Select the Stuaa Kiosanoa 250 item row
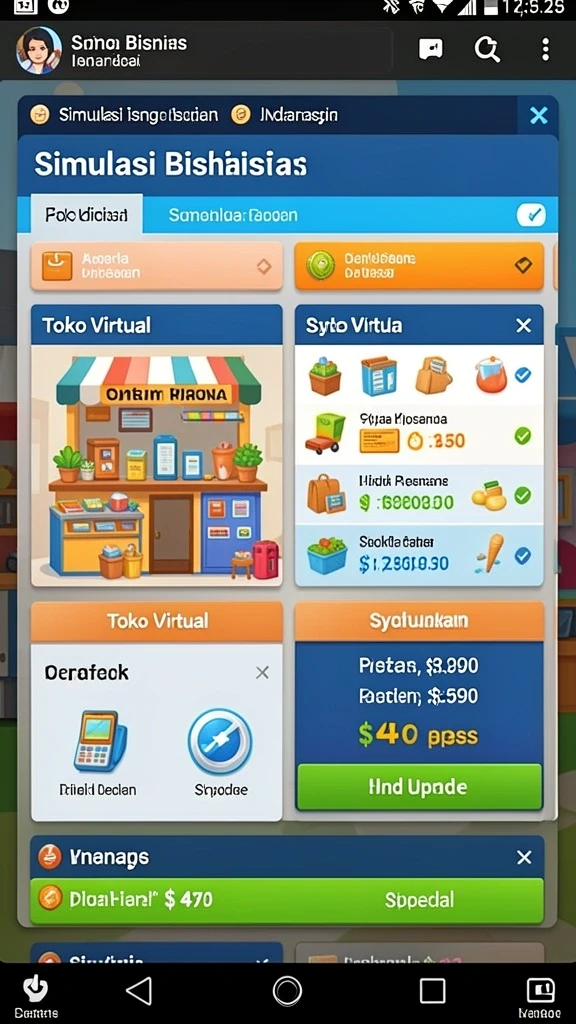Screen dimensions: 576x1024 coord(419,434)
